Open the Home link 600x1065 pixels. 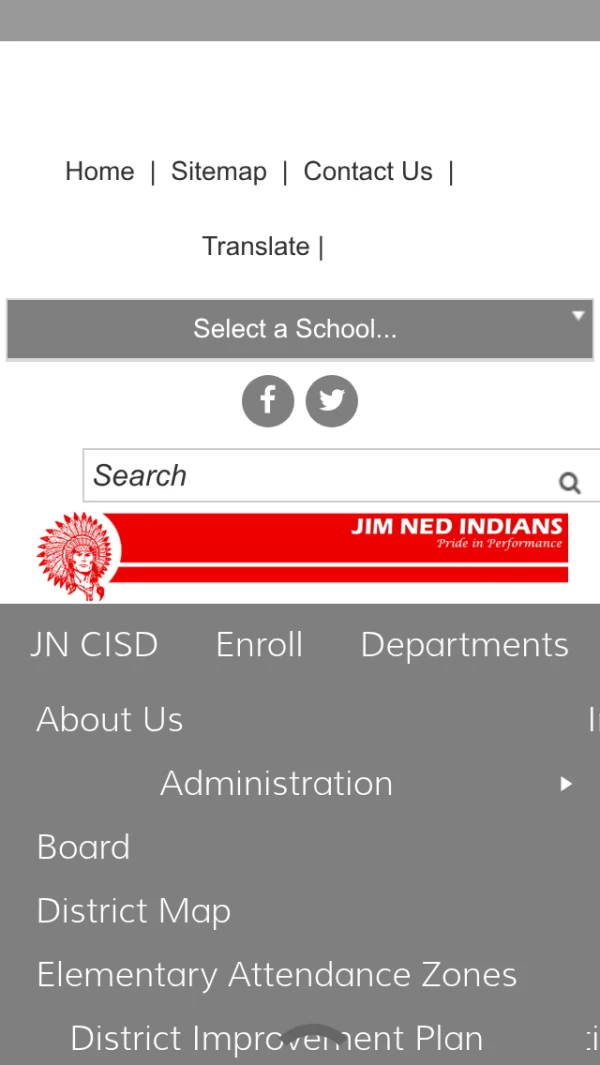click(99, 172)
